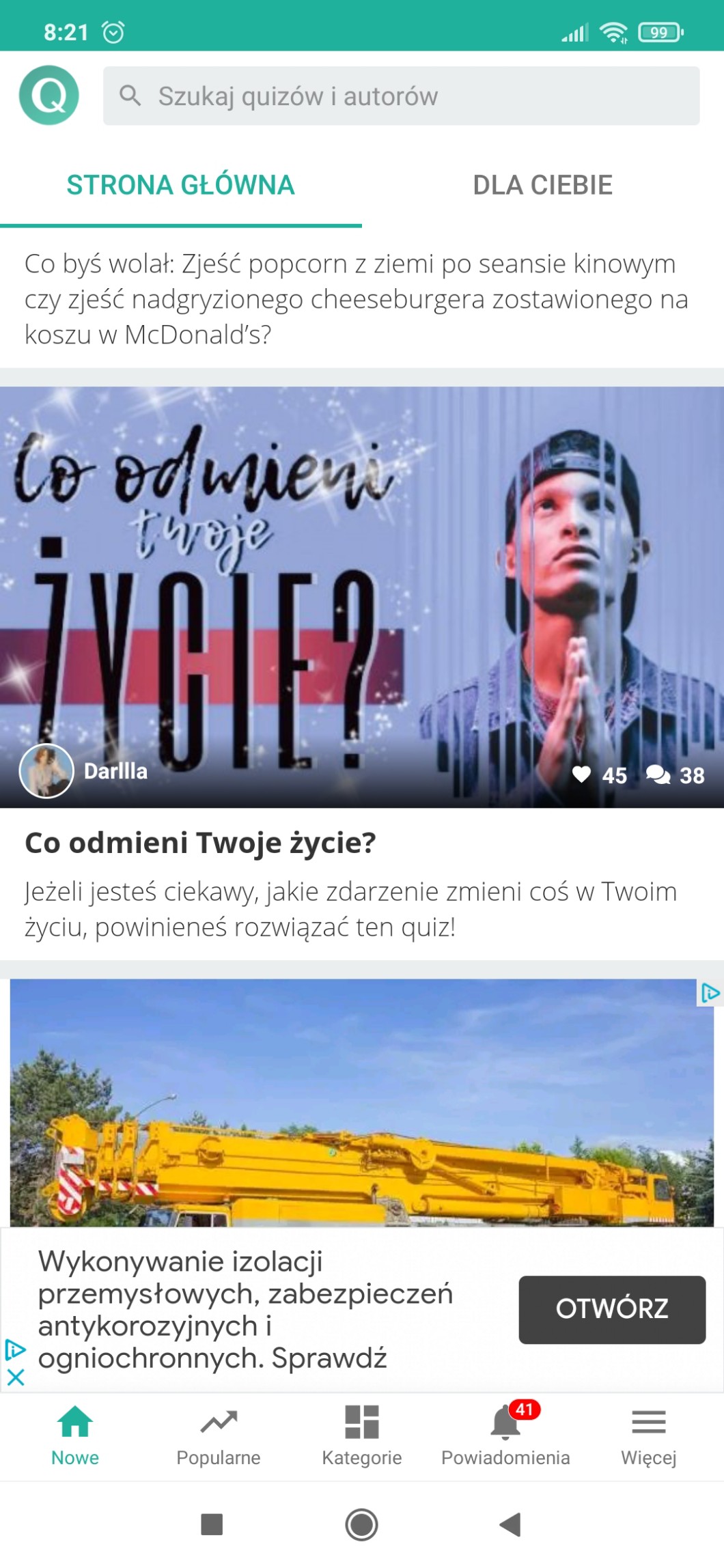Open the quiz and author search field
The image size is (724, 1568).
tap(401, 96)
